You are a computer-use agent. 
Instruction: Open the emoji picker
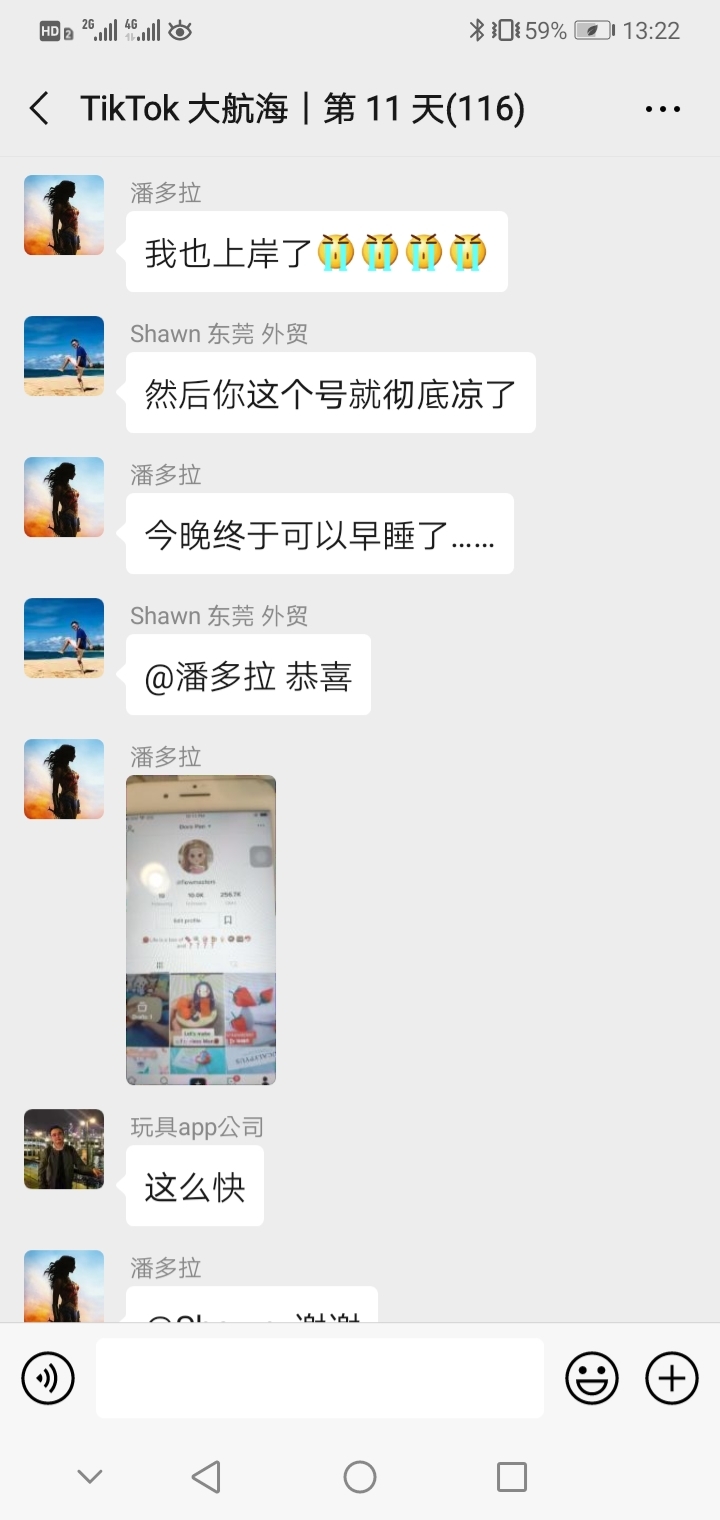tap(592, 1378)
